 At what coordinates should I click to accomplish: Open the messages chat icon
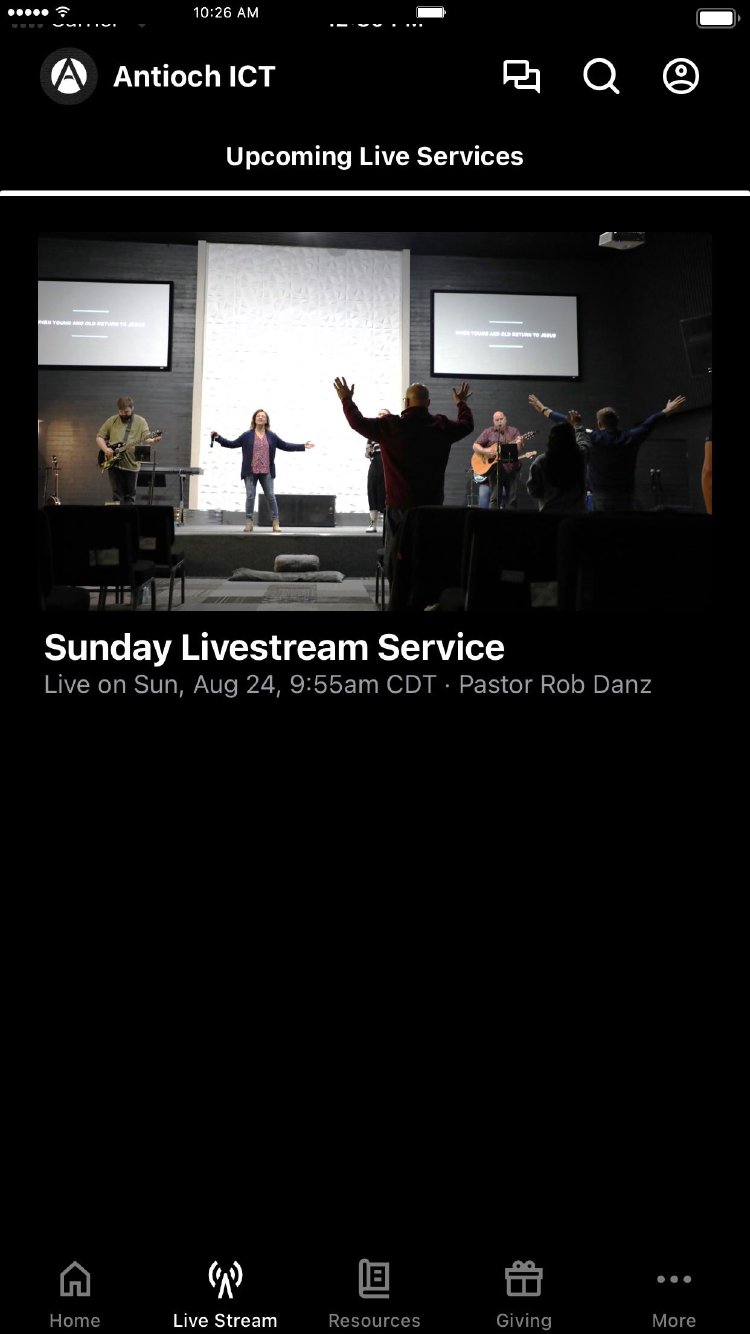(521, 77)
